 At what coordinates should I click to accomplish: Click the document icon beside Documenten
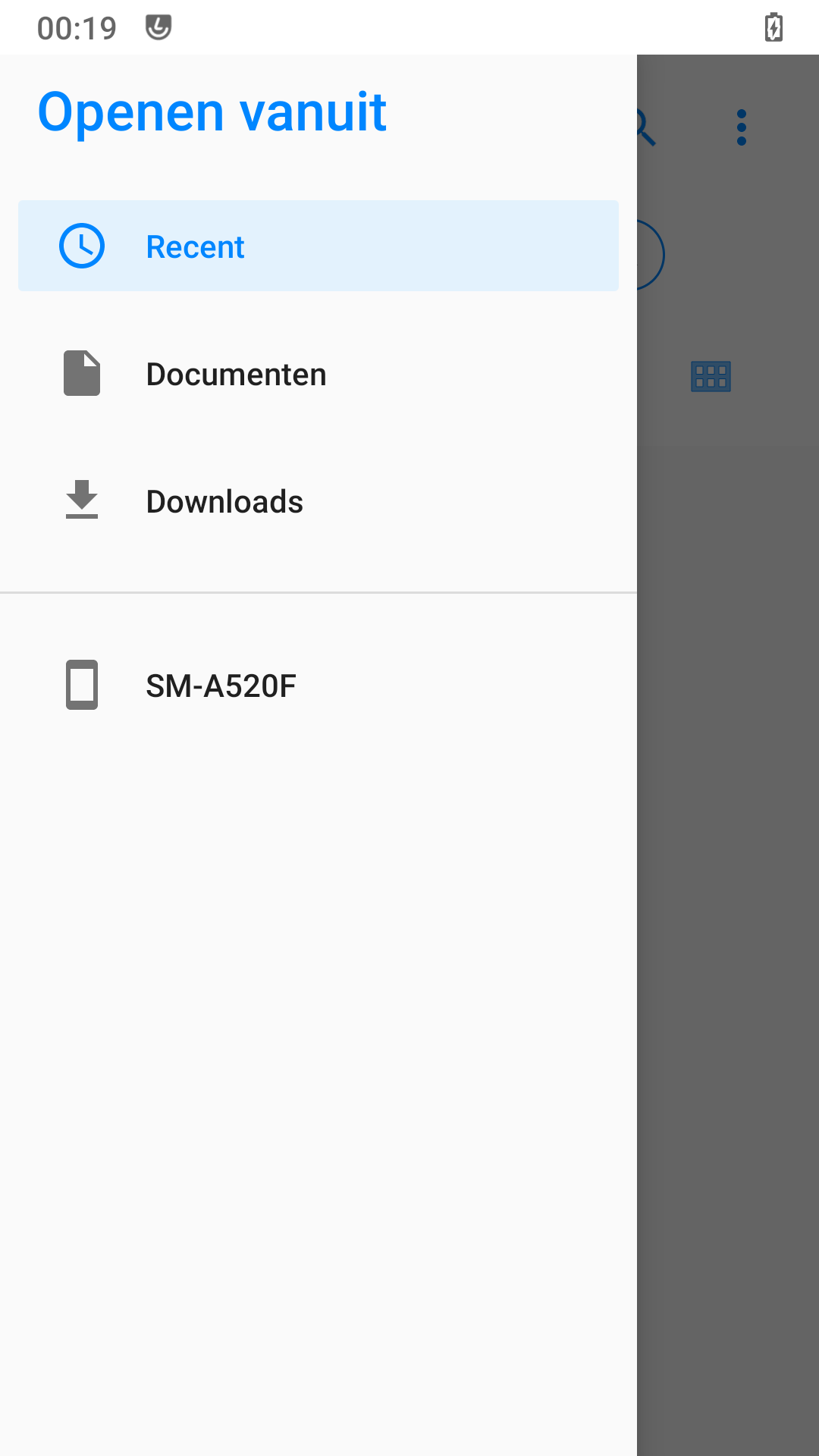[x=82, y=373]
